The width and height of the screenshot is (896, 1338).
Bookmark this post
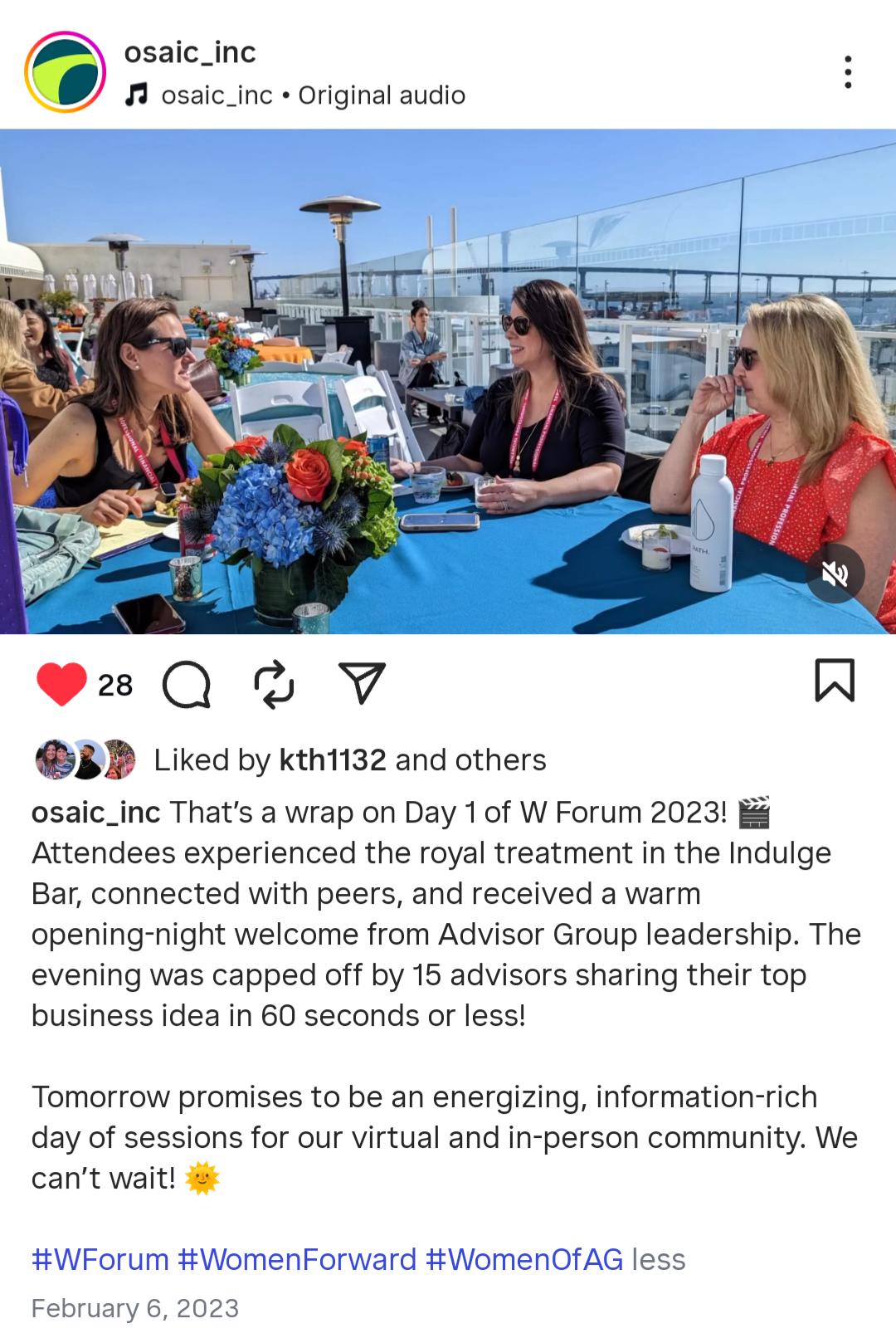point(835,681)
